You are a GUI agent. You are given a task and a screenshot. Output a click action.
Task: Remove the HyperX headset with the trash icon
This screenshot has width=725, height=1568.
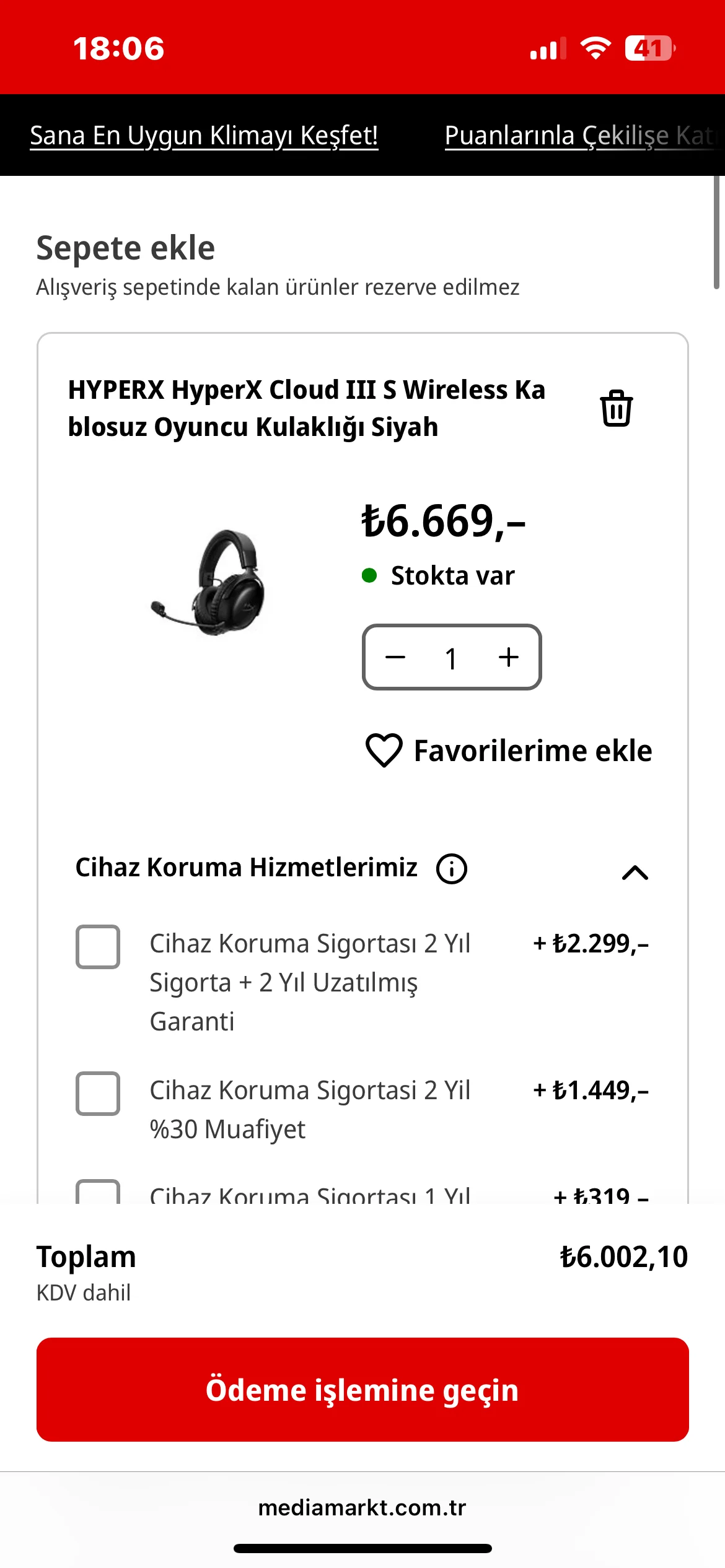click(x=616, y=408)
